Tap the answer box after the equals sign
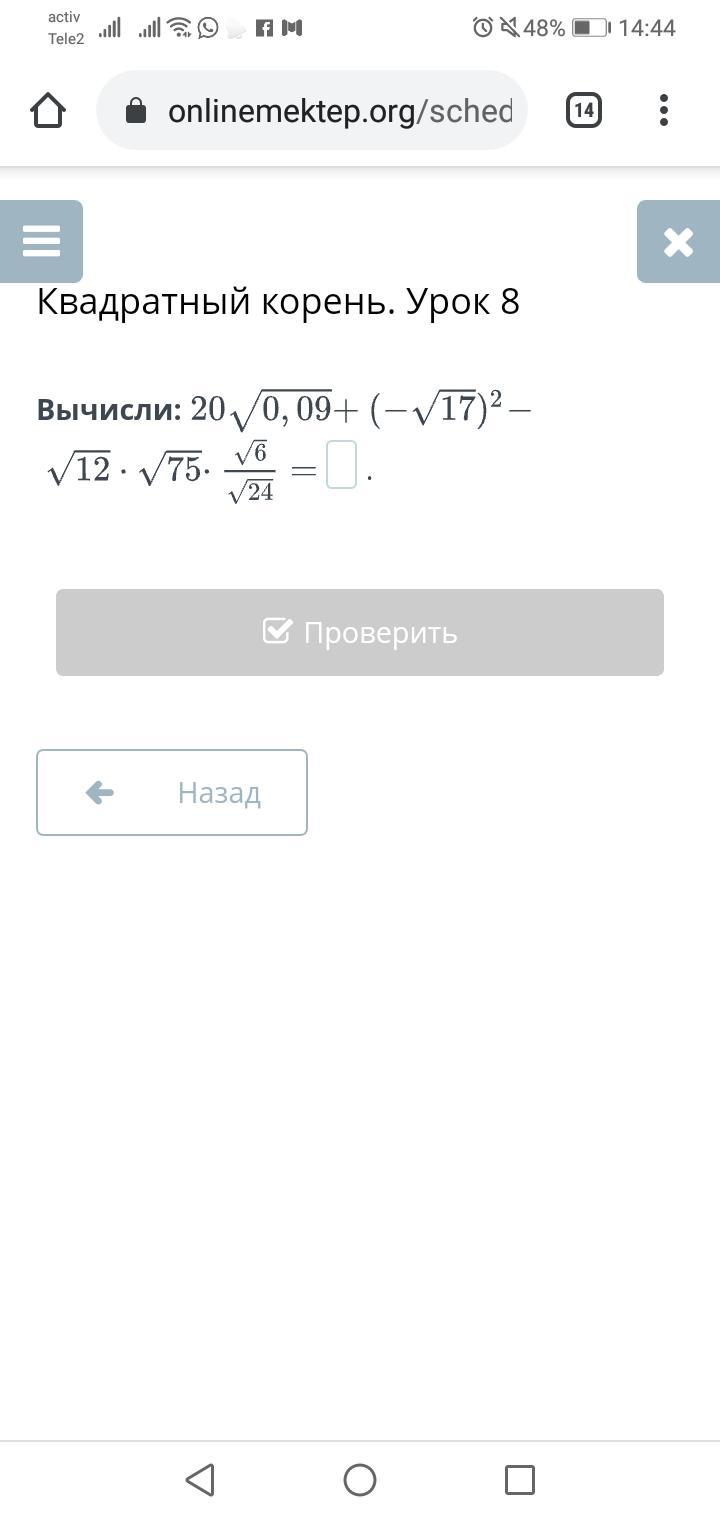Screen dimensions: 720x1520 [x=341, y=465]
